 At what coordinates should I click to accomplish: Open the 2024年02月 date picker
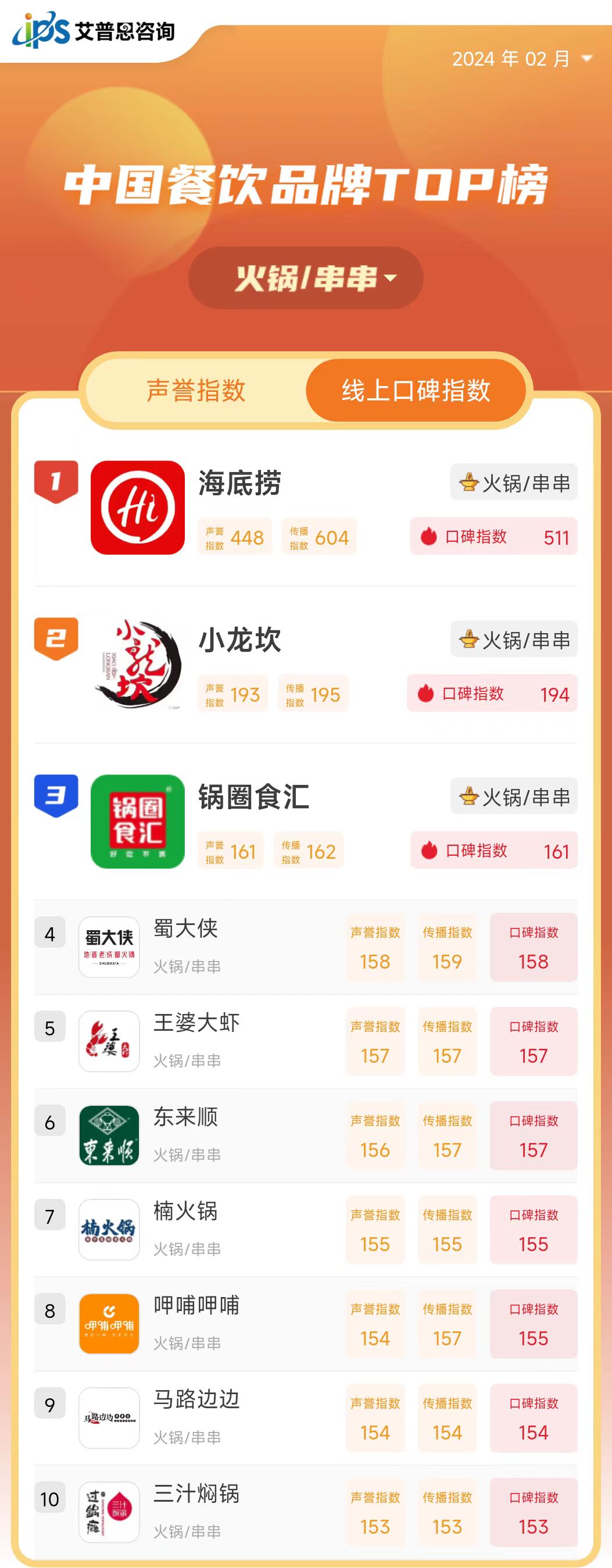(x=521, y=59)
